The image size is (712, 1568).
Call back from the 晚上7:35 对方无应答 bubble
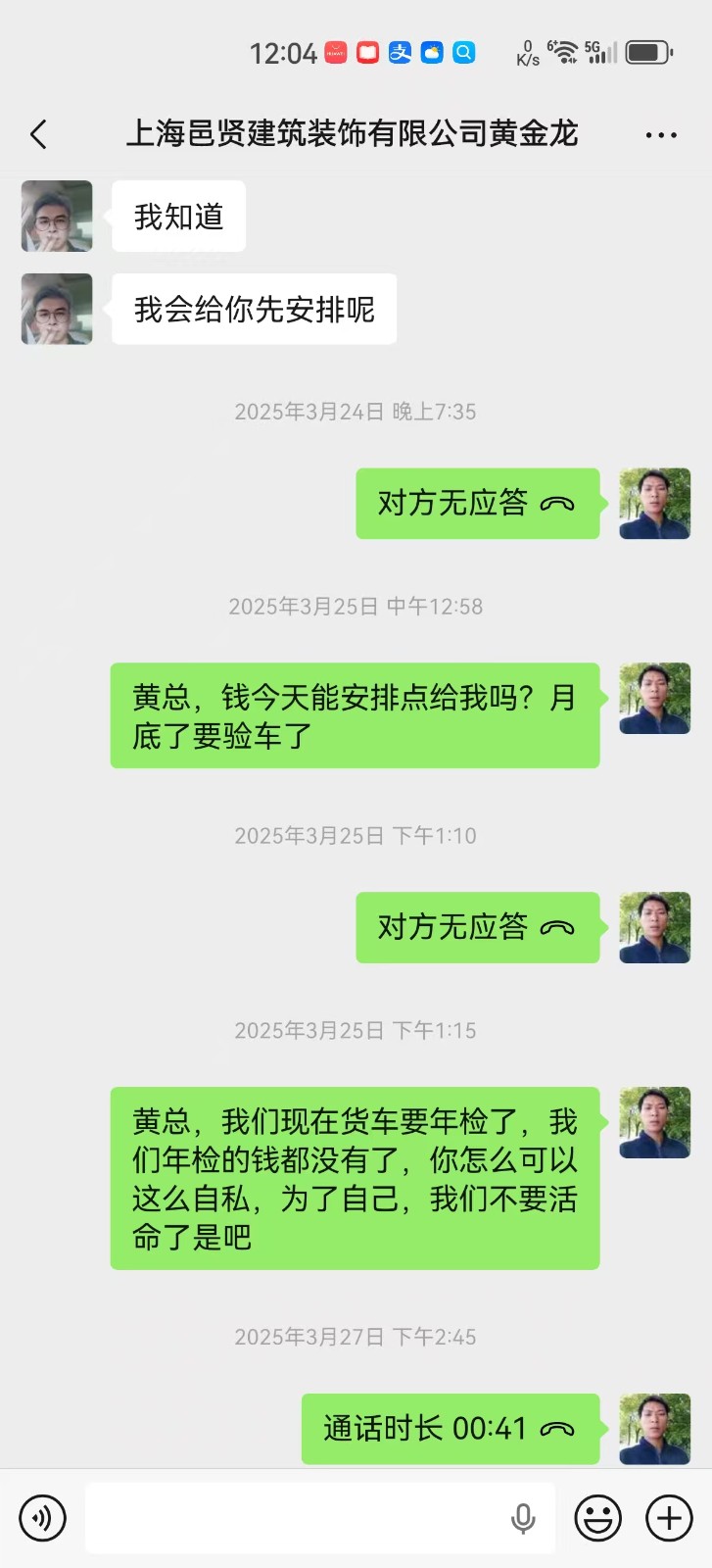(477, 504)
